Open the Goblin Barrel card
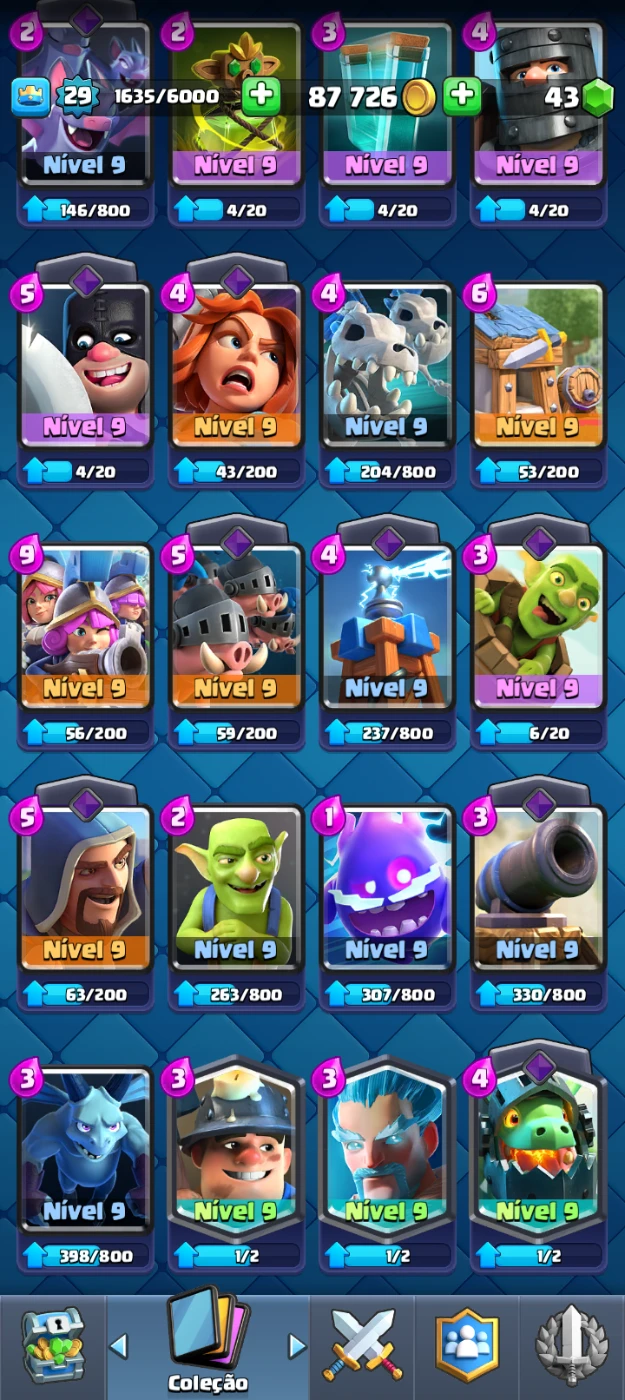625x1400 pixels. [x=538, y=625]
